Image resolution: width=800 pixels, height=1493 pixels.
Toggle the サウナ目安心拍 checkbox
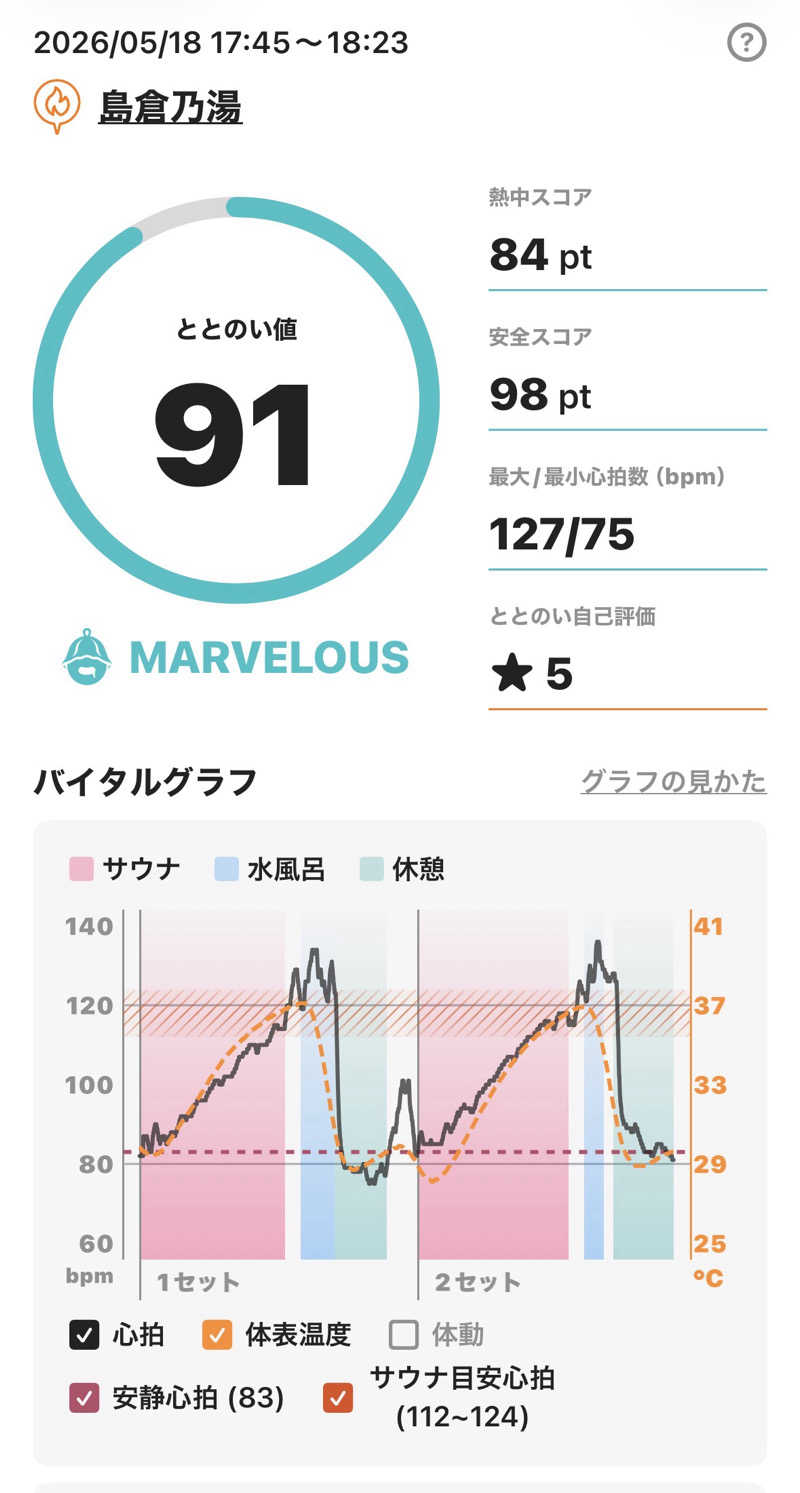338,1398
